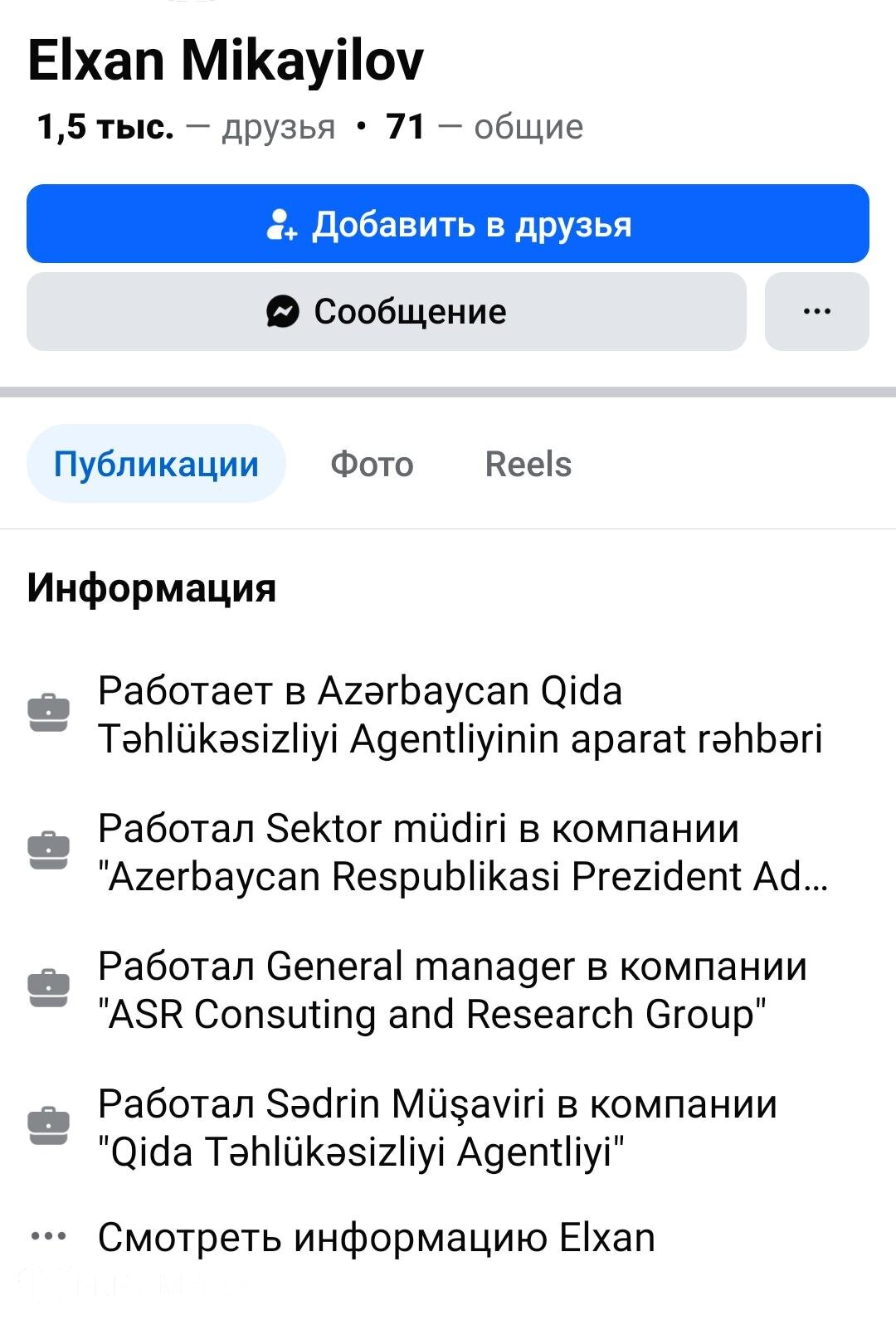Open the 1,5 тыс. друзья list
896x1320 pixels.
pyautogui.click(x=187, y=127)
